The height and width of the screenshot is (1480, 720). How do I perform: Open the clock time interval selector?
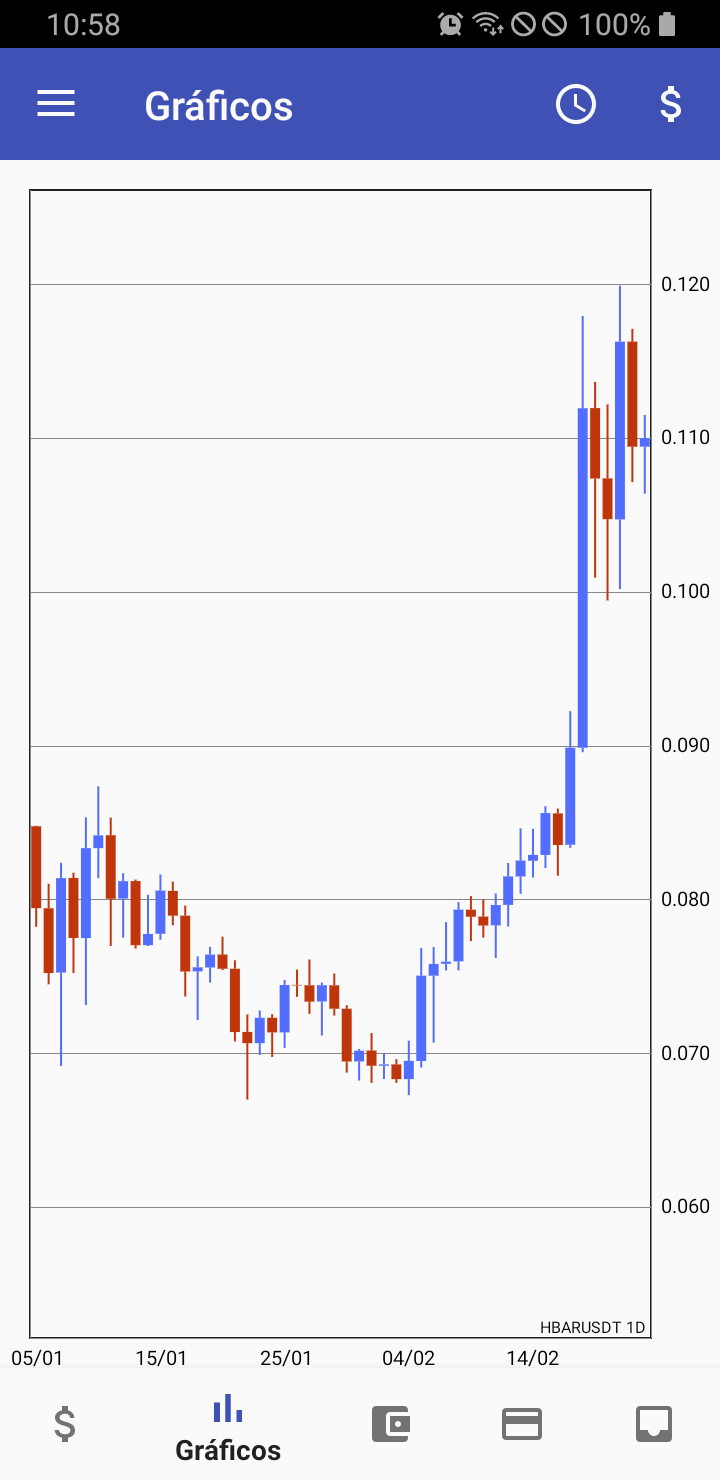click(x=576, y=104)
